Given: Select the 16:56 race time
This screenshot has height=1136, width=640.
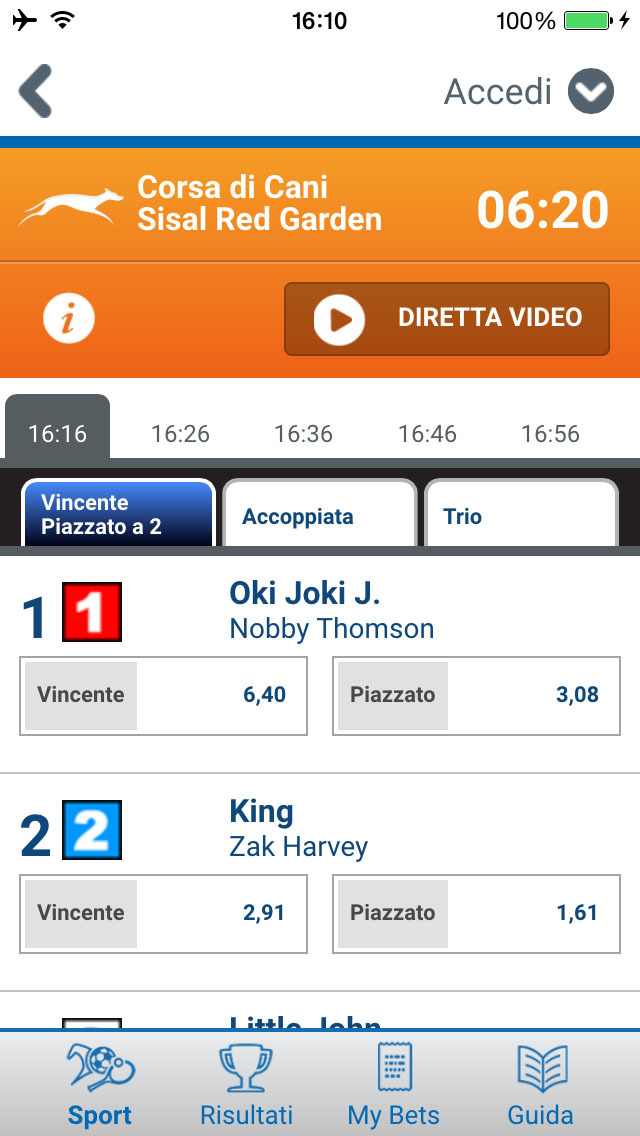Looking at the screenshot, I should pyautogui.click(x=551, y=434).
